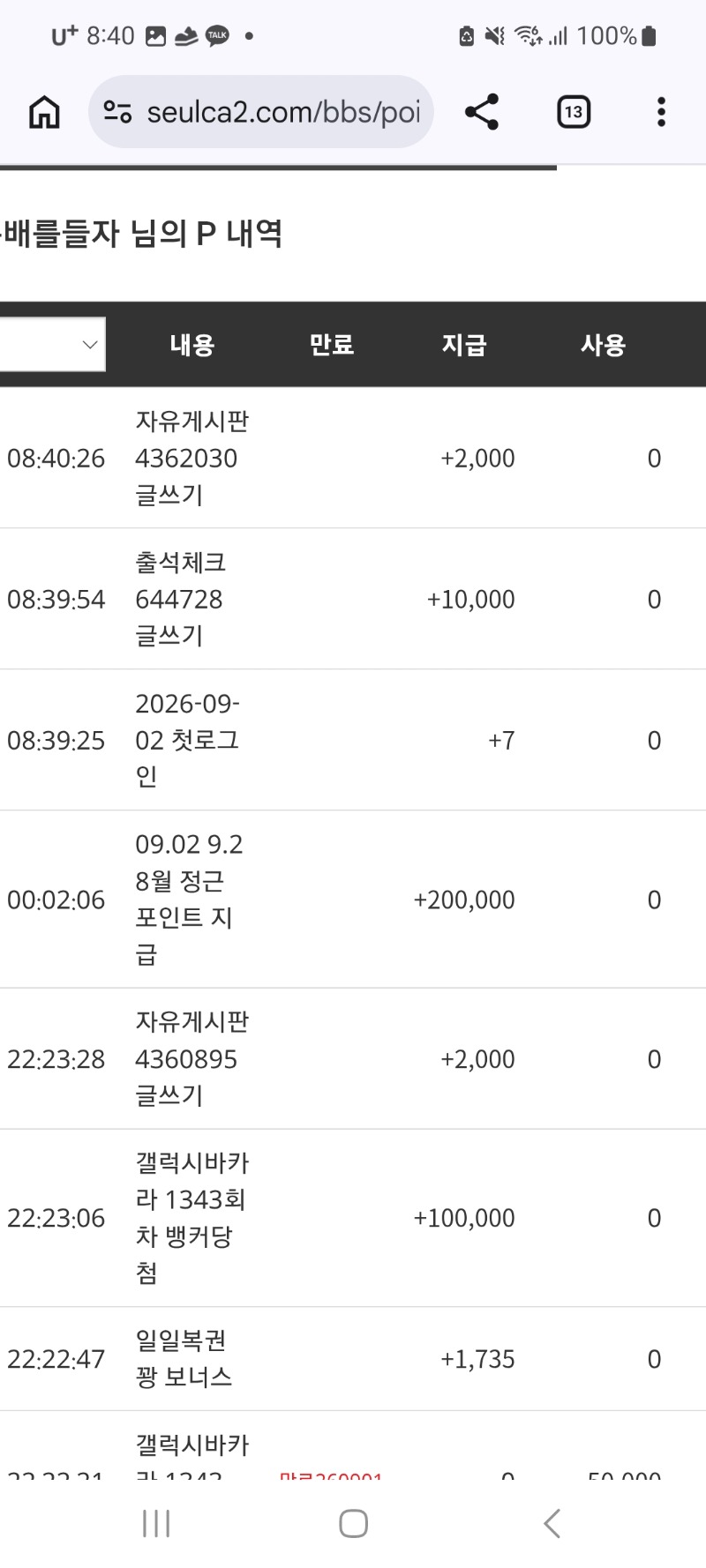Screen dimensions: 706x1568
Task: Tap the seulca2.com address bar
Action: pyautogui.click(x=260, y=112)
